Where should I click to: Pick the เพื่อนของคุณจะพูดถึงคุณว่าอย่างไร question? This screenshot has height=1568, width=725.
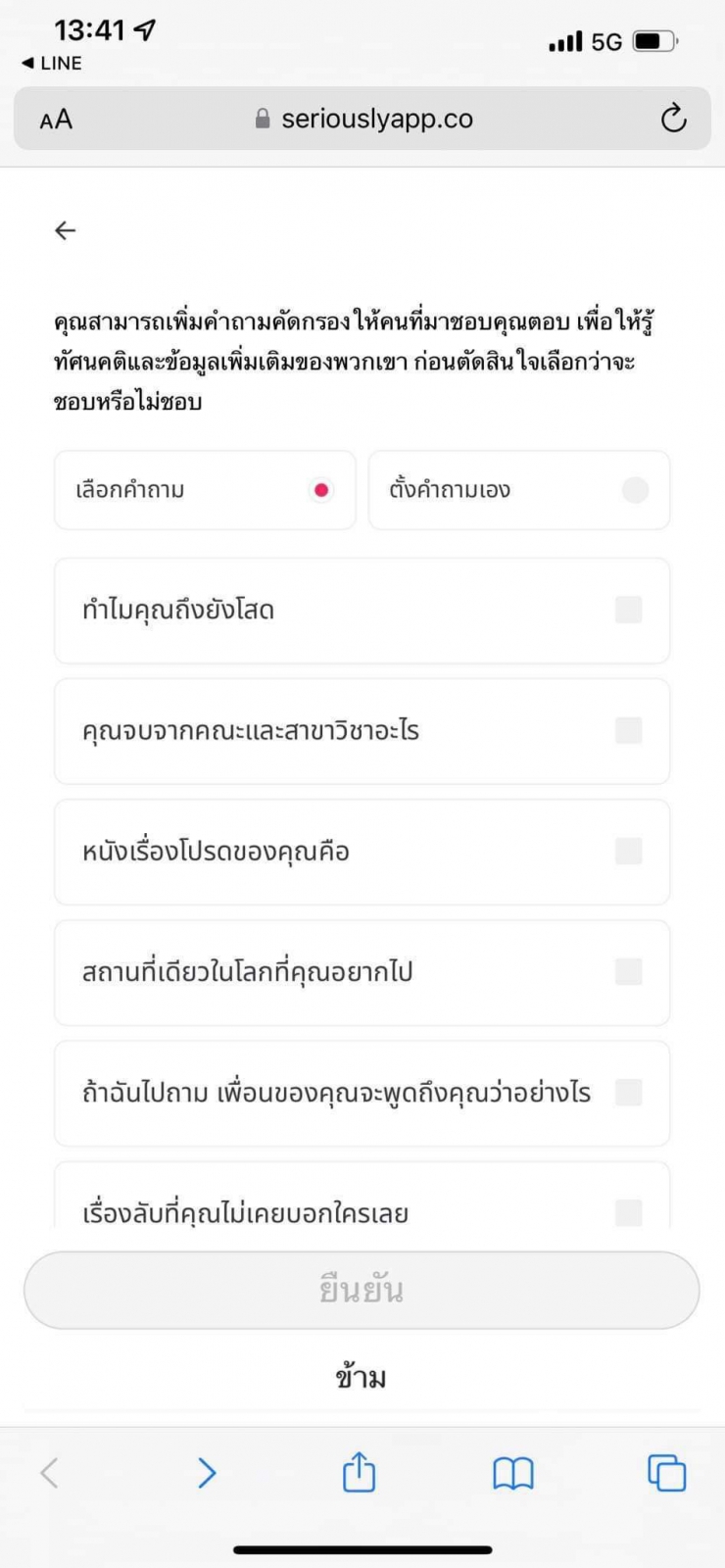628,1093
